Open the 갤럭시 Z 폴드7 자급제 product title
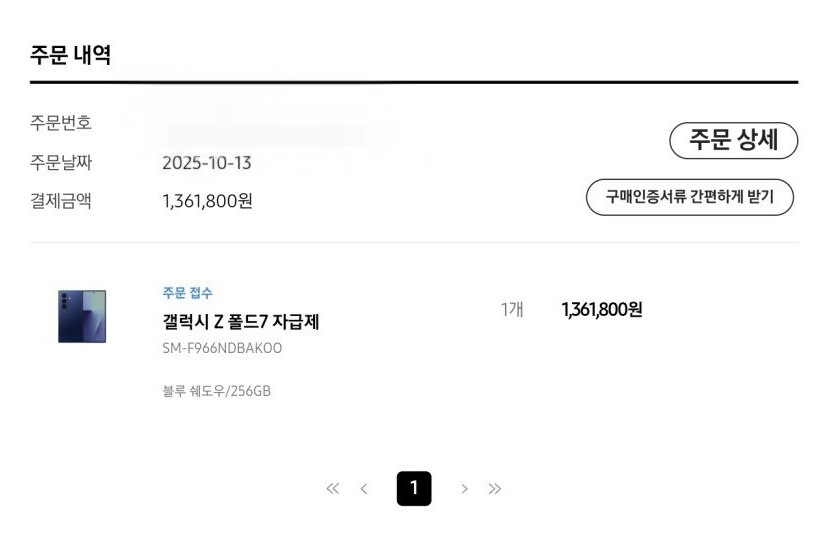840x544 pixels. click(240, 322)
